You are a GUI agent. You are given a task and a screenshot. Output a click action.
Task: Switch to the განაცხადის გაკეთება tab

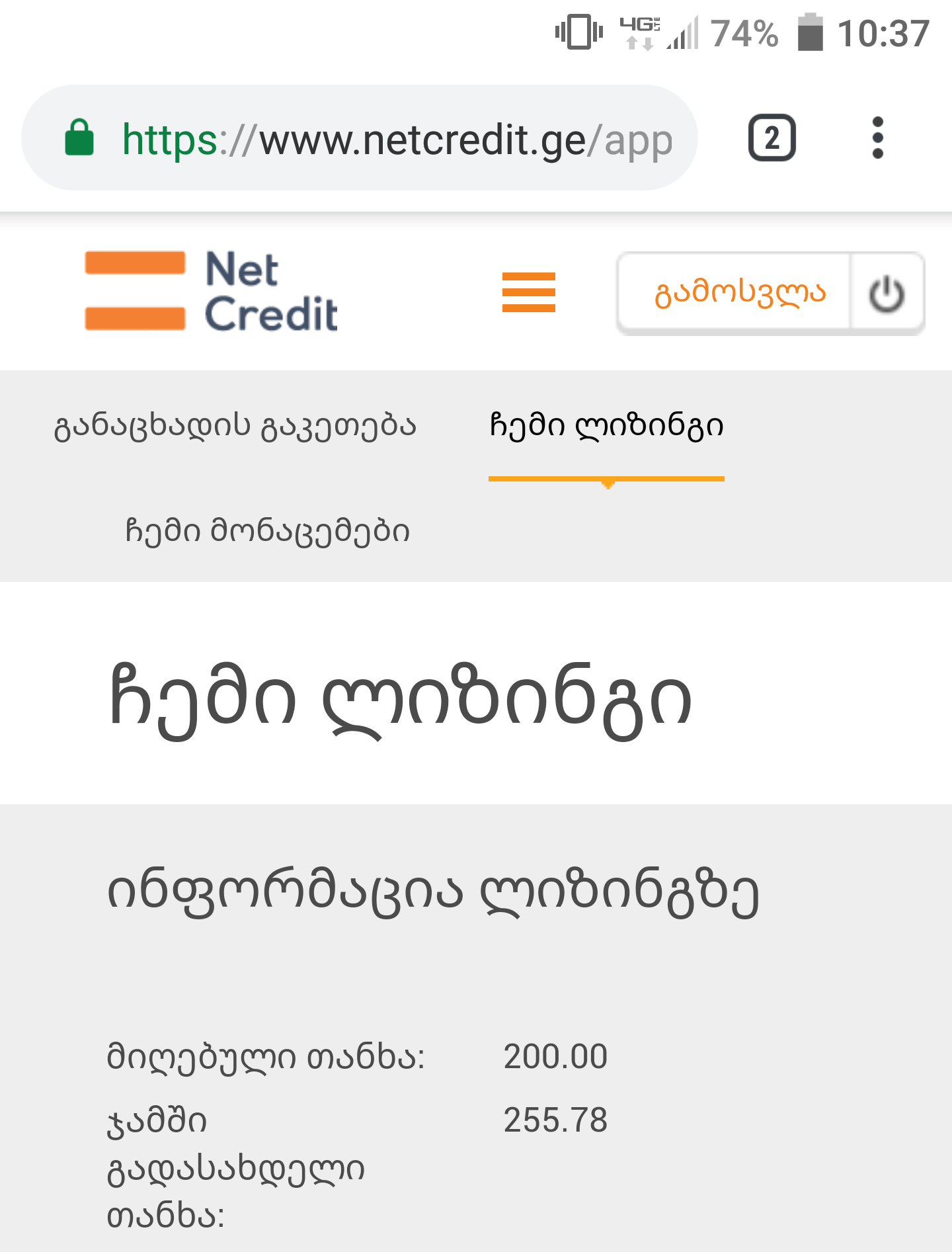click(236, 427)
